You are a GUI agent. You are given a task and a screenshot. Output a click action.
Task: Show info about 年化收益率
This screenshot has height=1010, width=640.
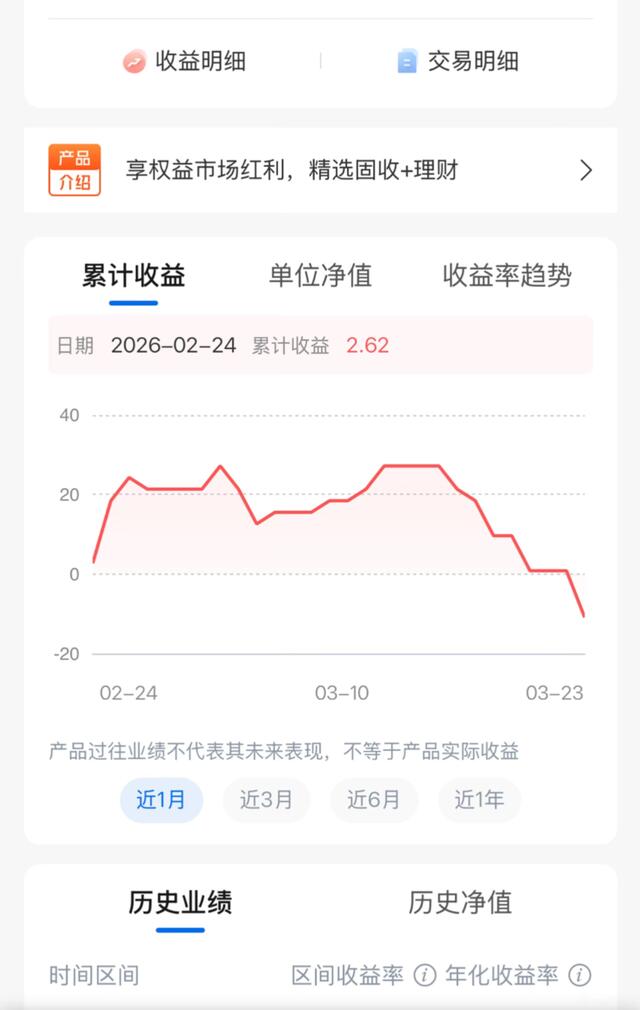pyautogui.click(x=579, y=975)
